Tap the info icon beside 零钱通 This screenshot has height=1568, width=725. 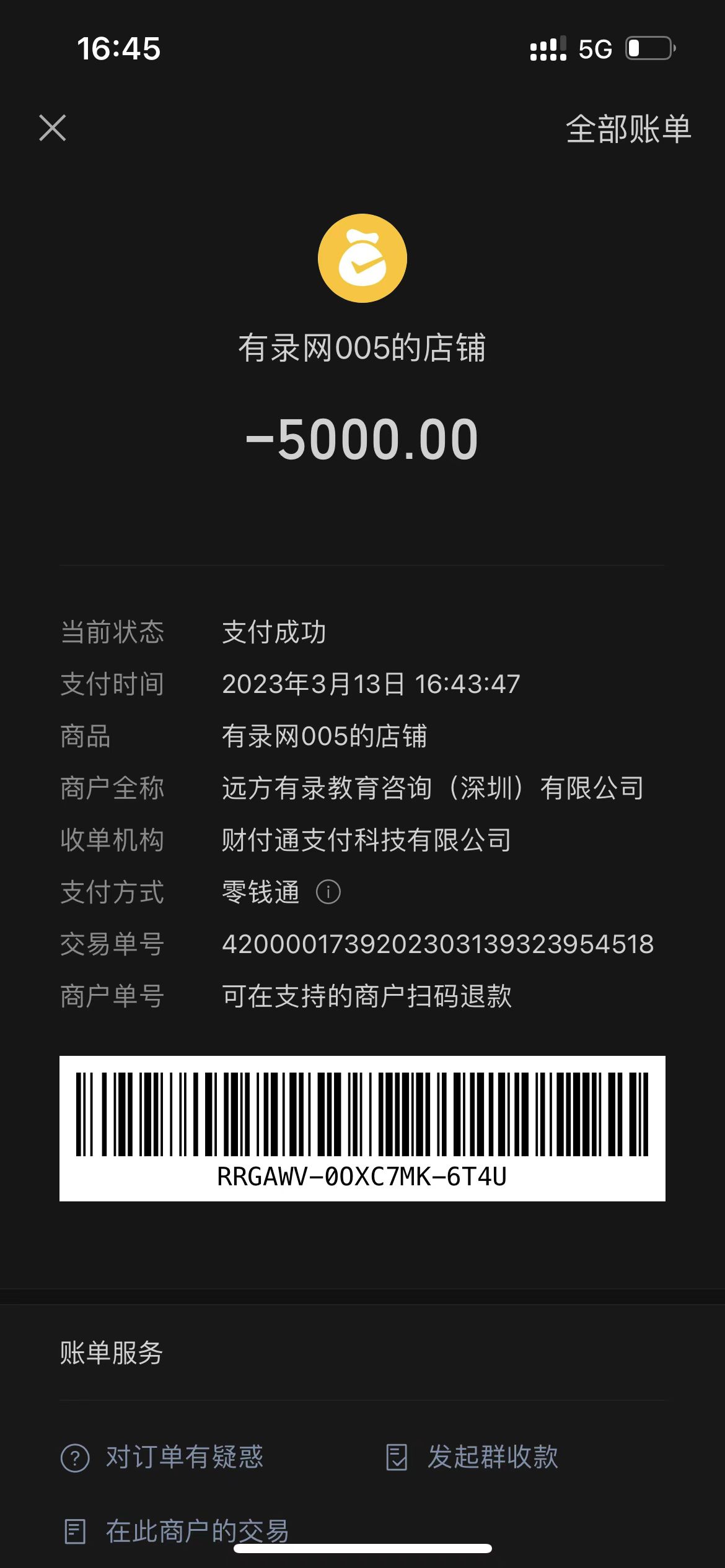[x=328, y=892]
